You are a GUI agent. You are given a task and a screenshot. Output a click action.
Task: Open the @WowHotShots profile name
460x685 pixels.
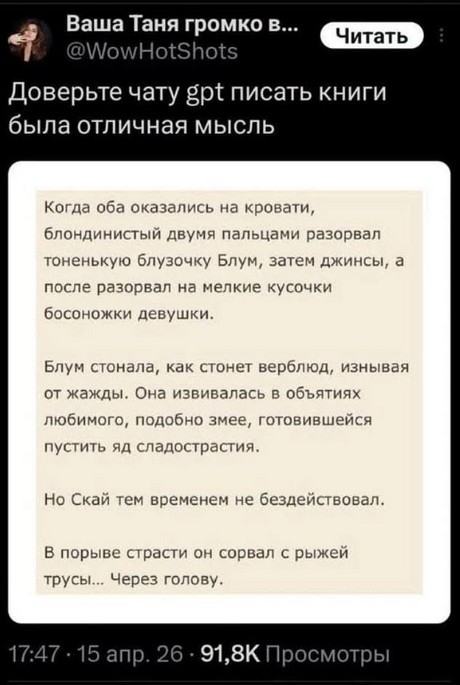click(152, 52)
